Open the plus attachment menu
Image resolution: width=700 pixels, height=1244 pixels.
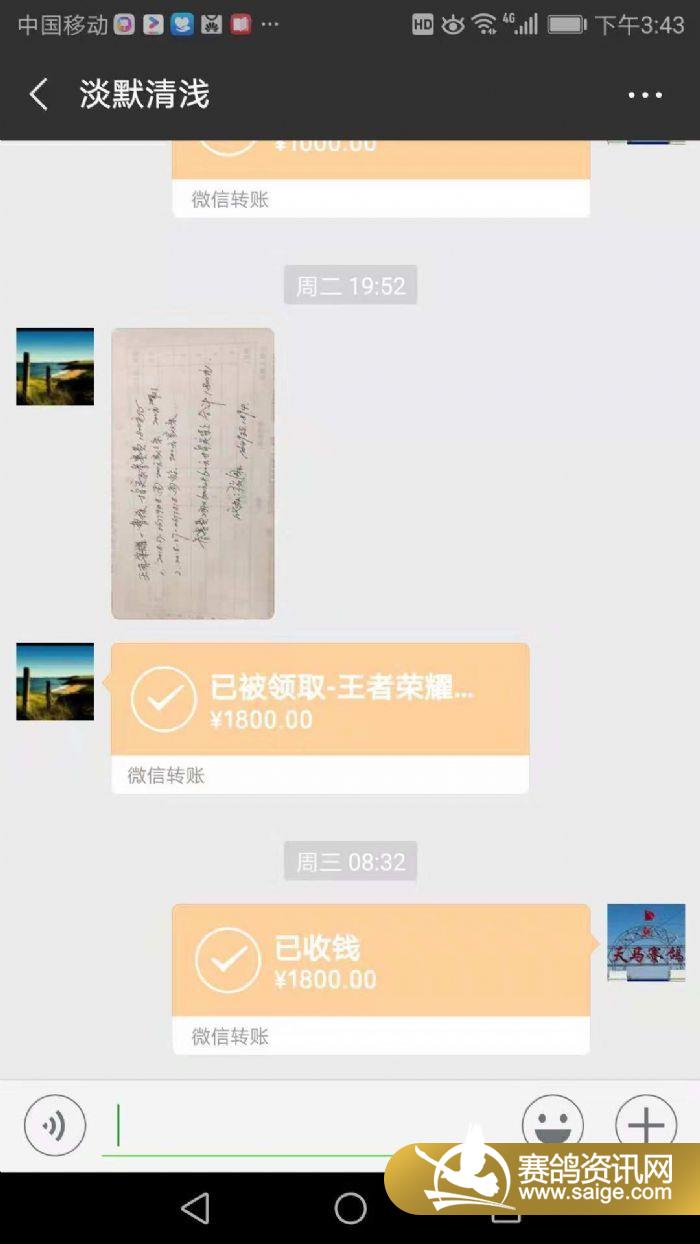pyautogui.click(x=645, y=1124)
